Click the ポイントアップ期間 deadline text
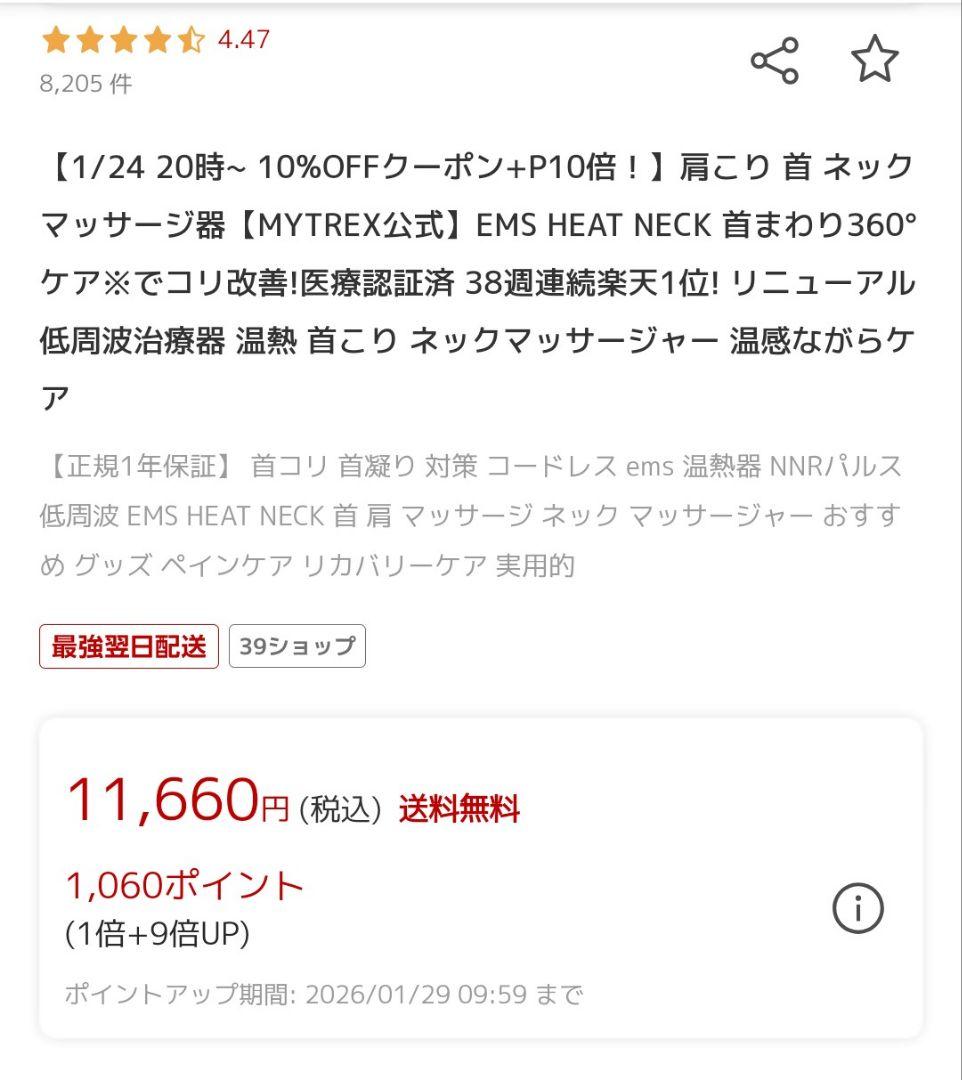This screenshot has height=1080, width=962. pyautogui.click(x=320, y=992)
